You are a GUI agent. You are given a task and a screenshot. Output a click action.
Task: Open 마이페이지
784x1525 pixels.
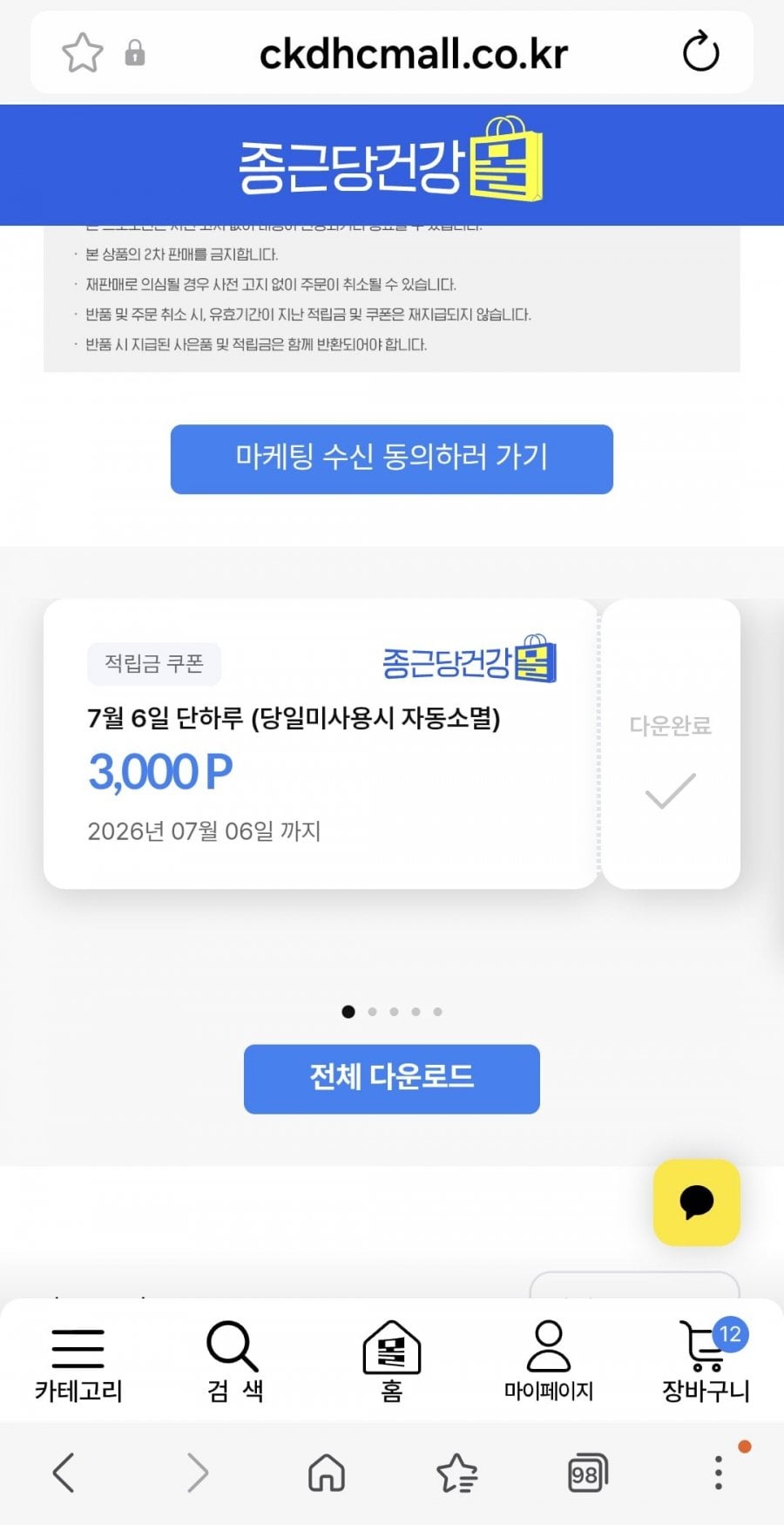point(549,1363)
